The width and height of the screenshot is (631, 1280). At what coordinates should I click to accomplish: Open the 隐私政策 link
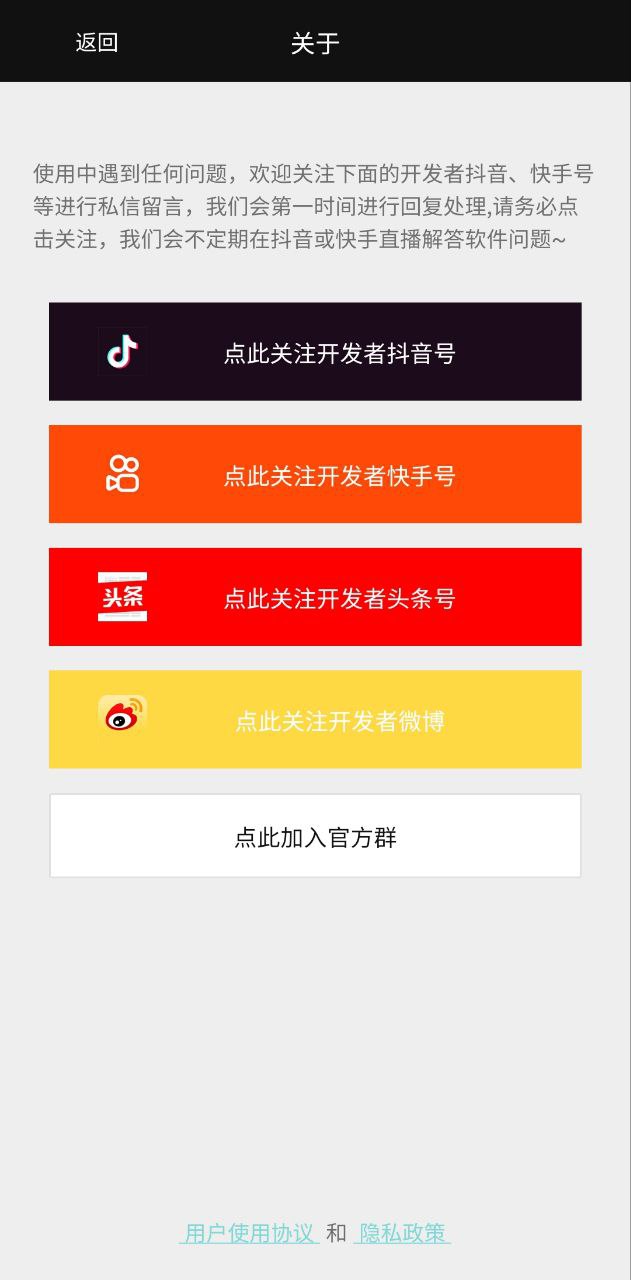(403, 1233)
